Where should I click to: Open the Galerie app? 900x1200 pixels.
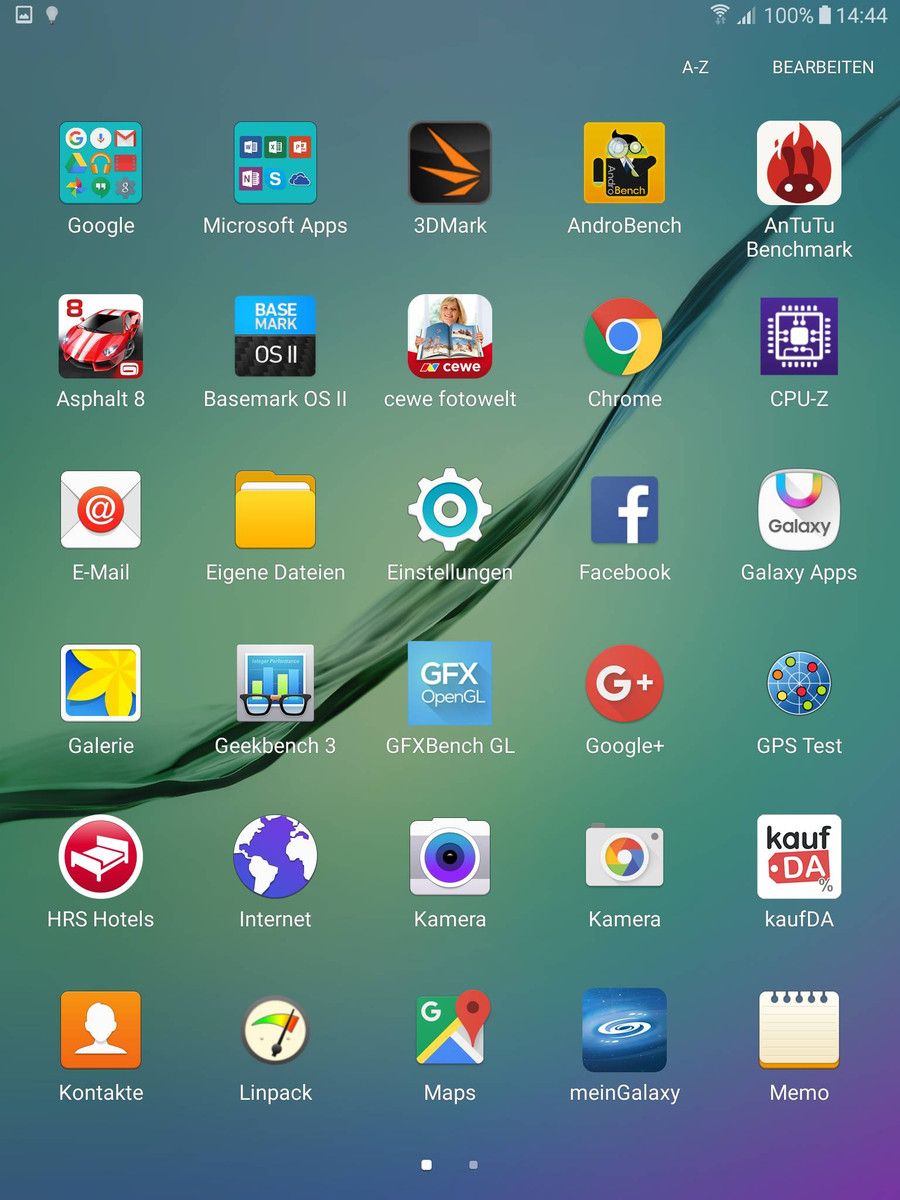tap(101, 683)
